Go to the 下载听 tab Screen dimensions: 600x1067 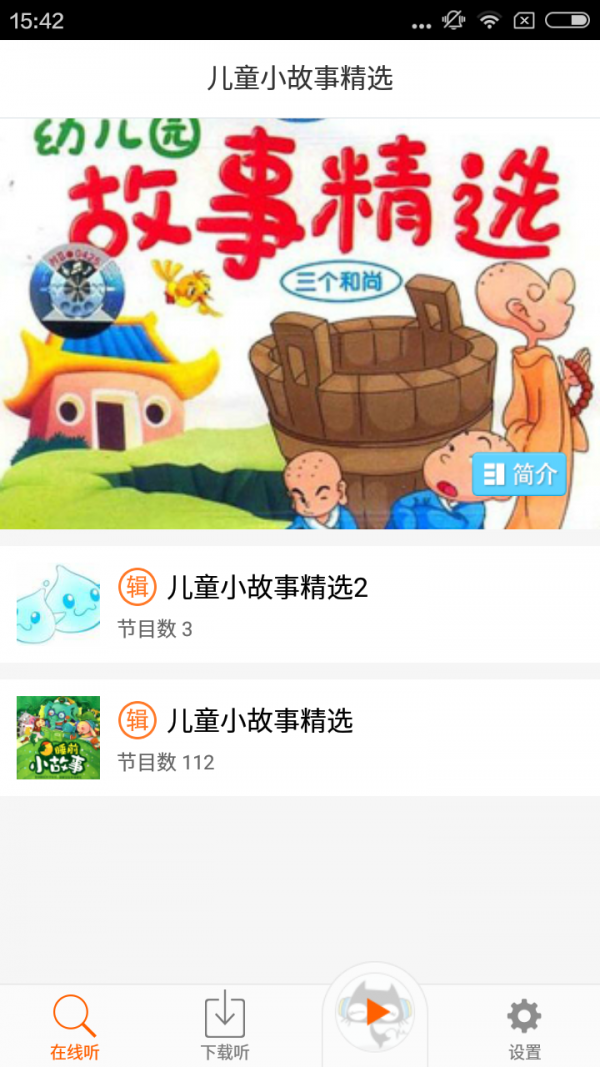click(225, 1027)
